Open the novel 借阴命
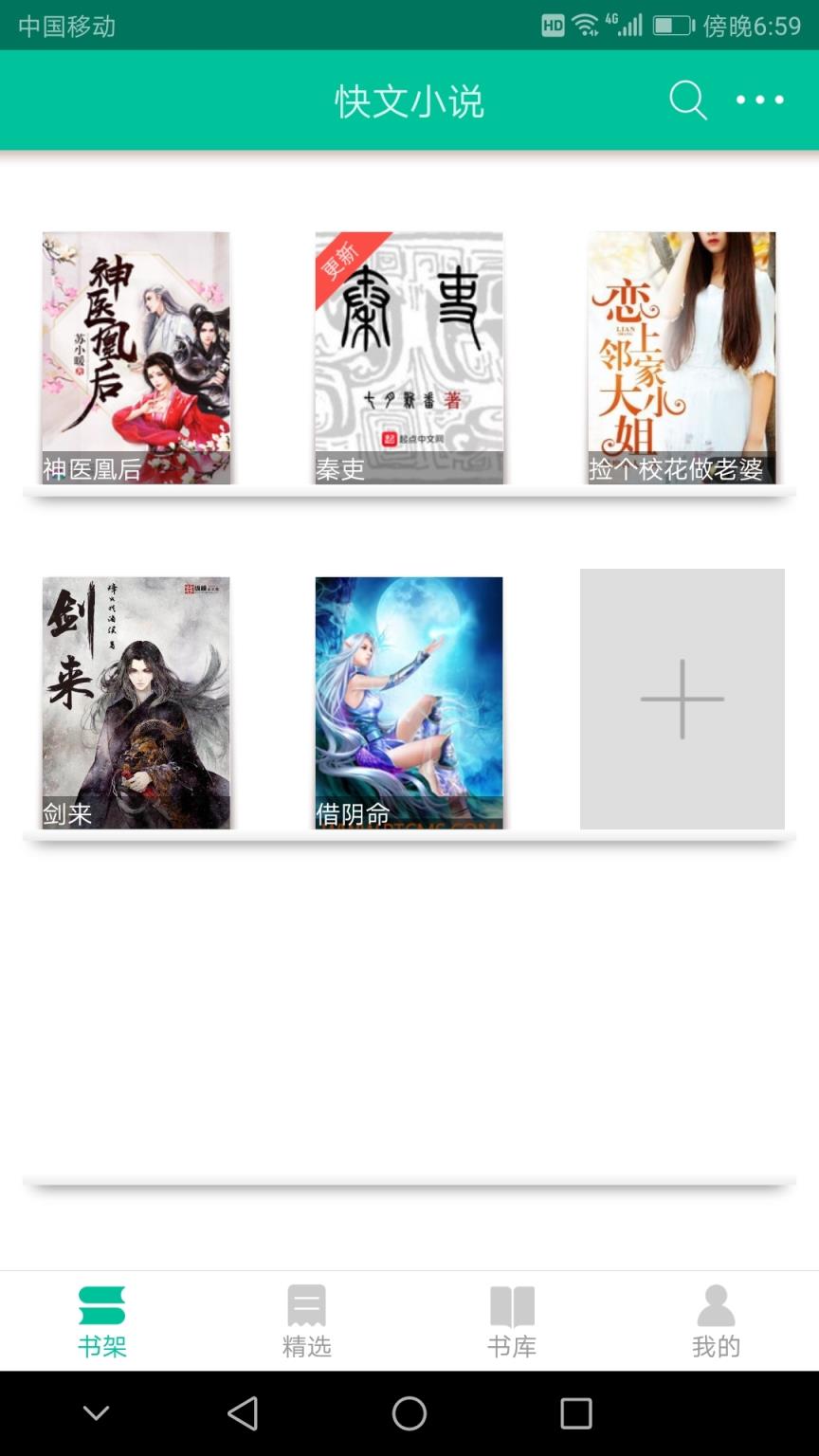This screenshot has height=1456, width=819. pos(409,701)
